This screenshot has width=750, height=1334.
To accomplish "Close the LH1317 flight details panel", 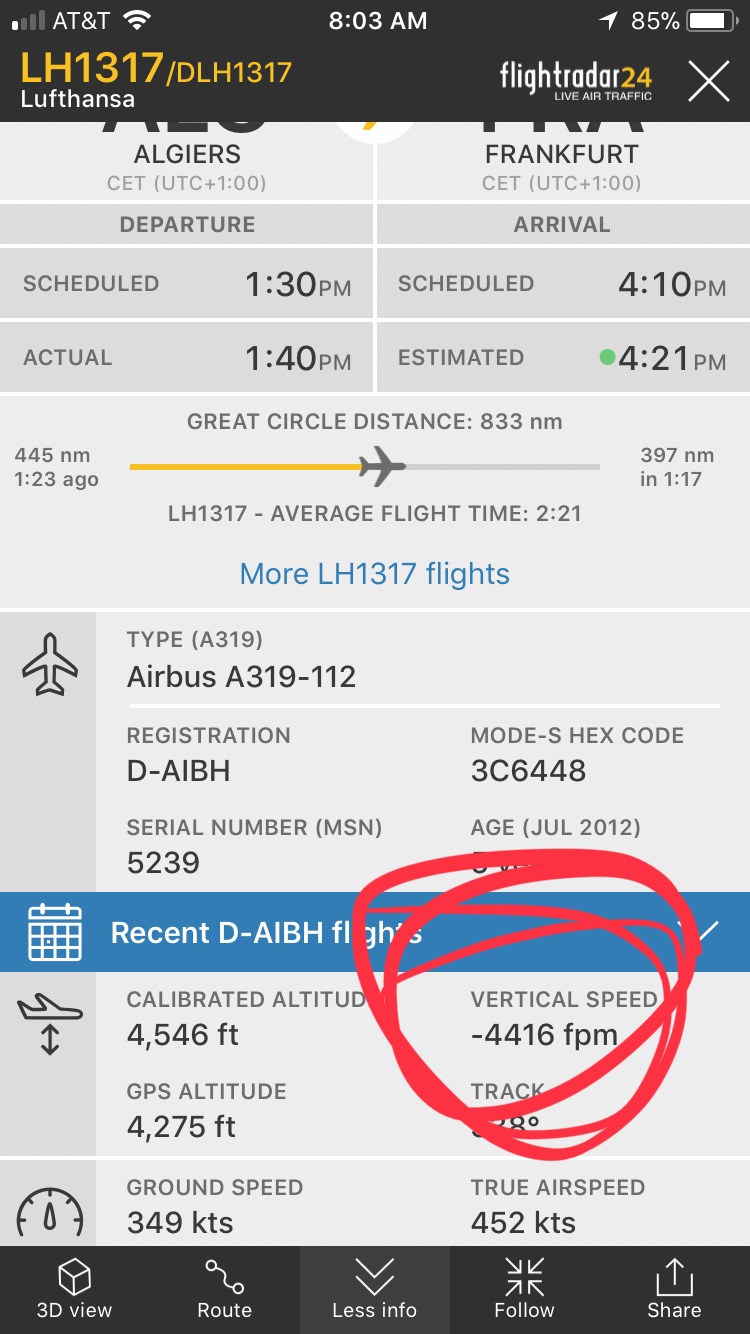I will click(708, 81).
